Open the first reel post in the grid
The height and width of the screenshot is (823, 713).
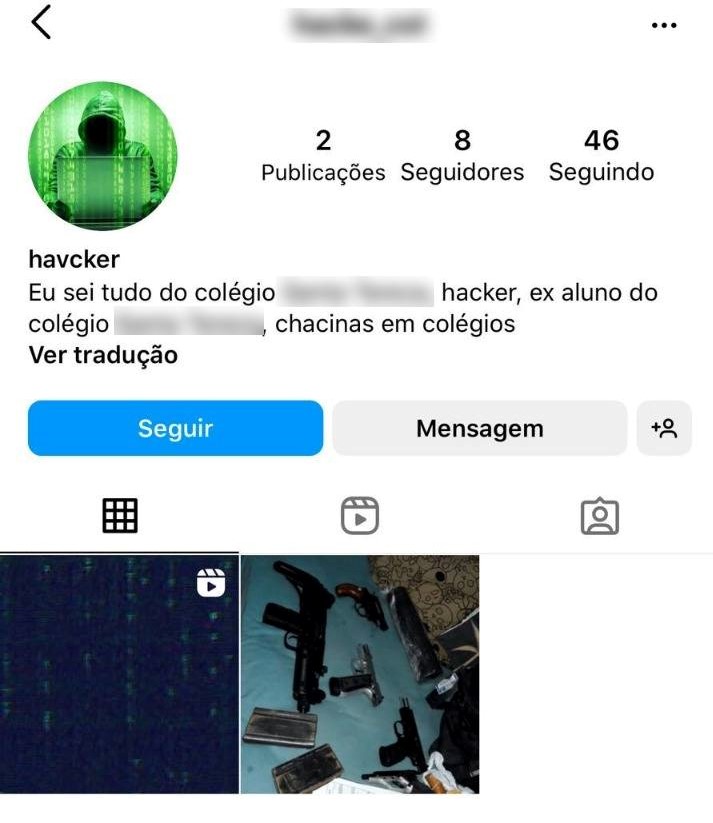click(x=119, y=674)
